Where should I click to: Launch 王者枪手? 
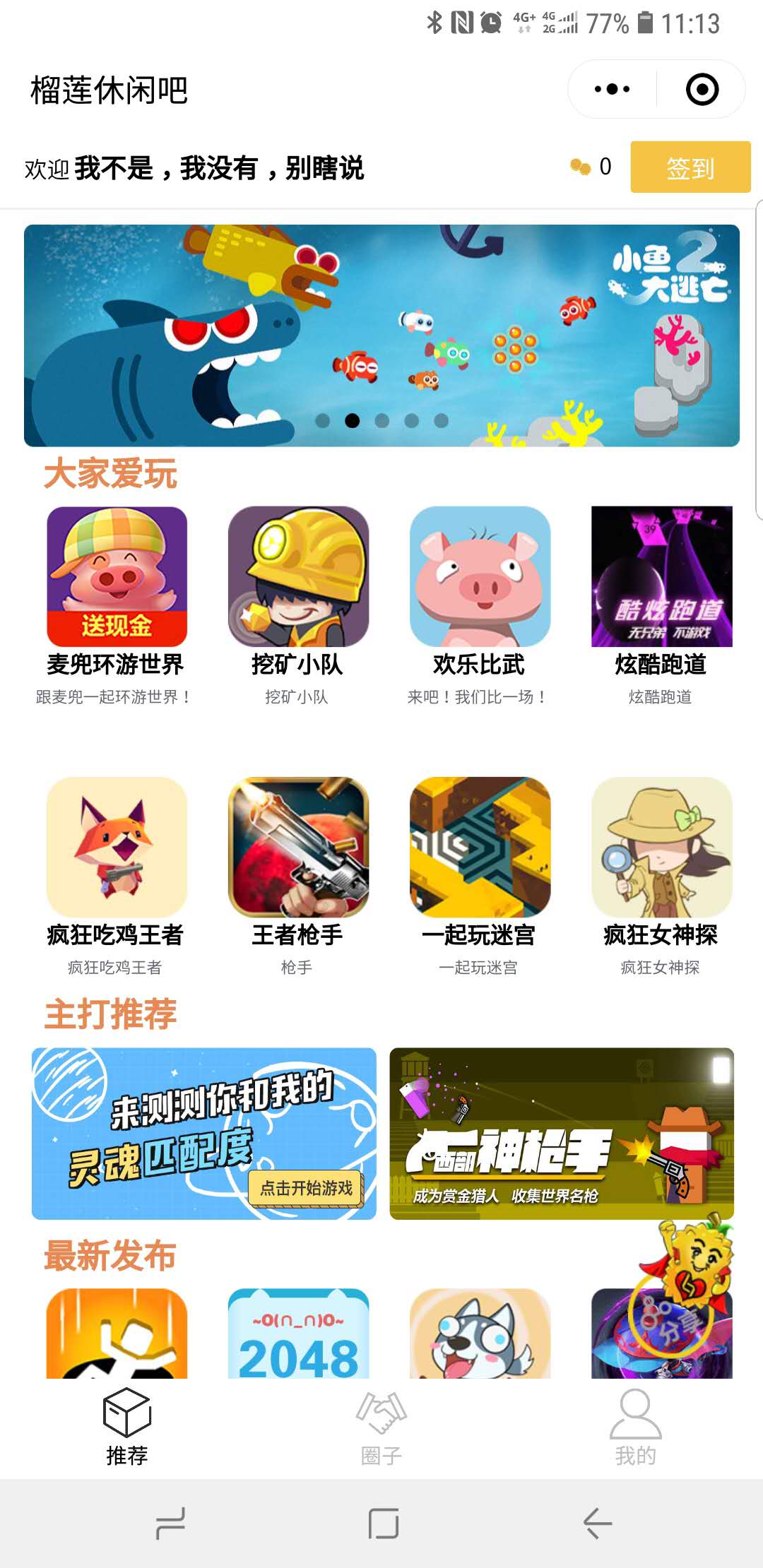click(298, 847)
